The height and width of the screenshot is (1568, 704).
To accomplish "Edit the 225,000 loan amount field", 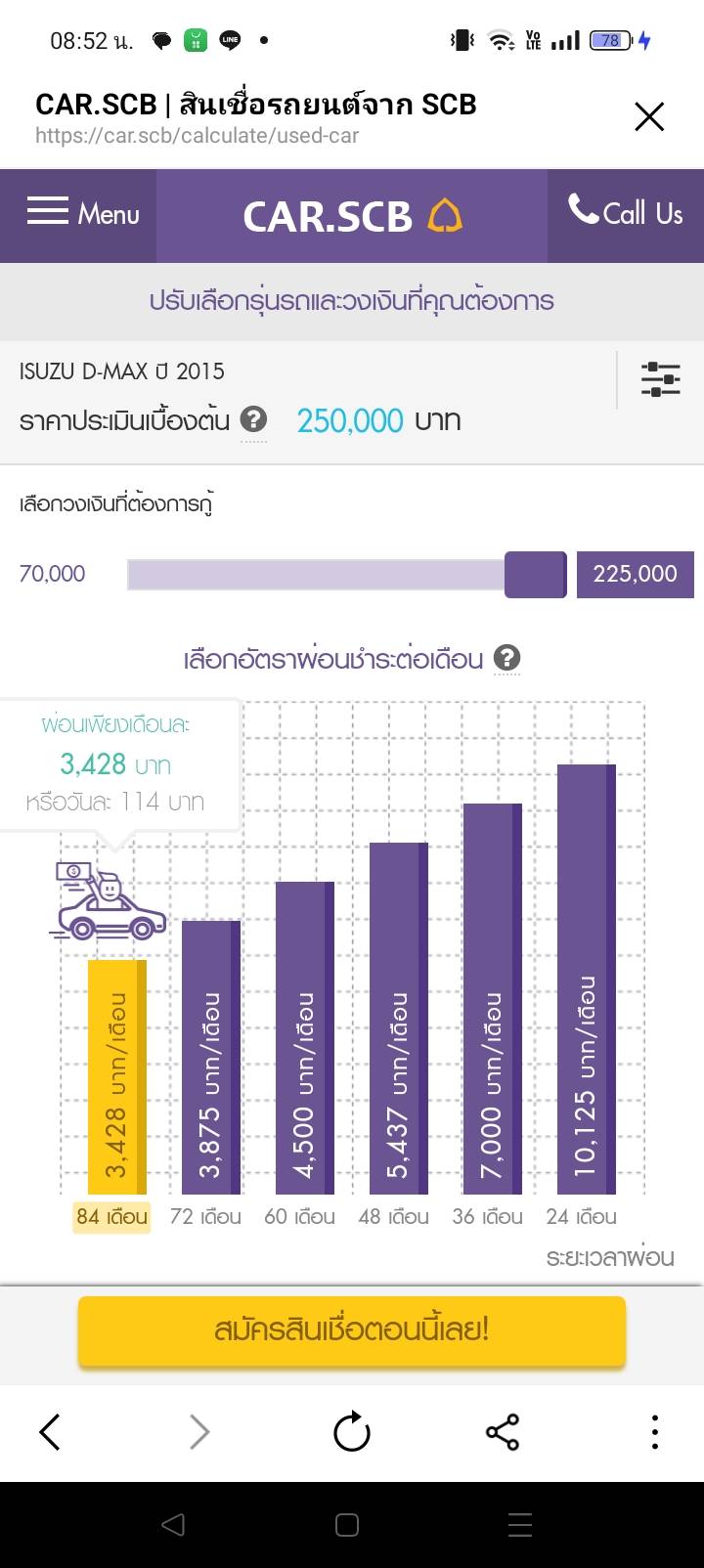I will pos(635,574).
